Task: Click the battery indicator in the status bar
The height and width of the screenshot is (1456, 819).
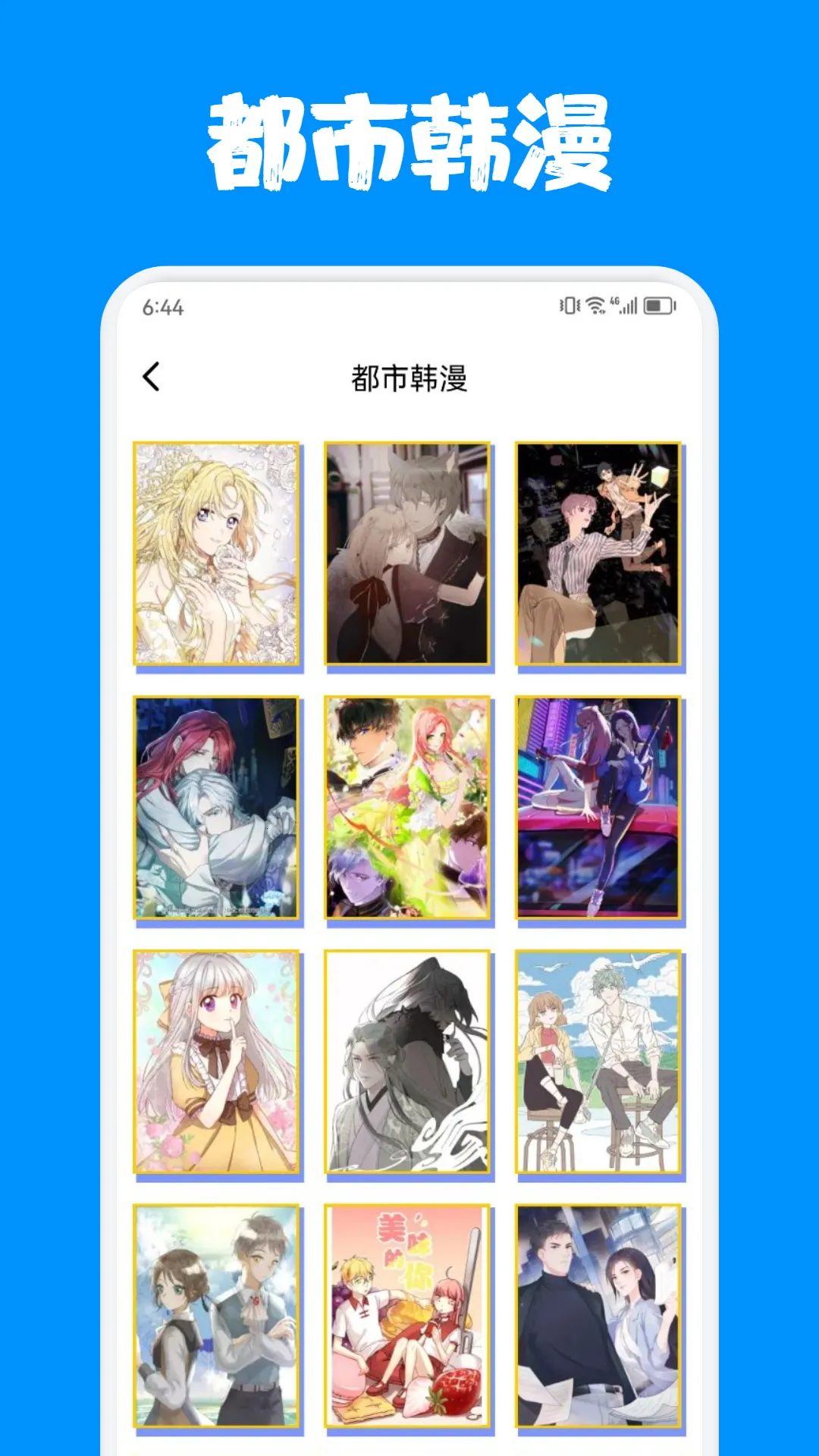Action: coord(659,306)
